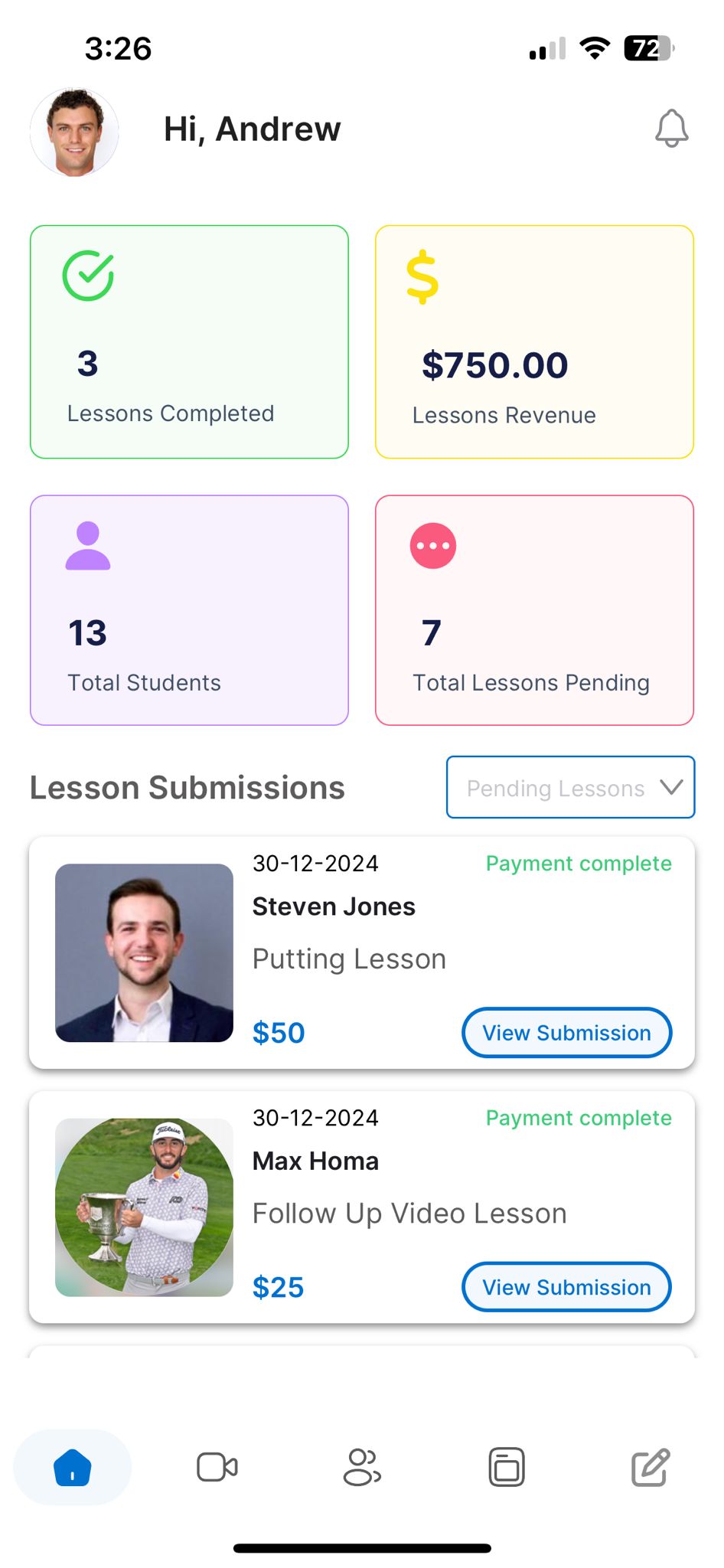Viewport: 724px width, 1568px height.
Task: Open the Total Students card
Action: 189,610
